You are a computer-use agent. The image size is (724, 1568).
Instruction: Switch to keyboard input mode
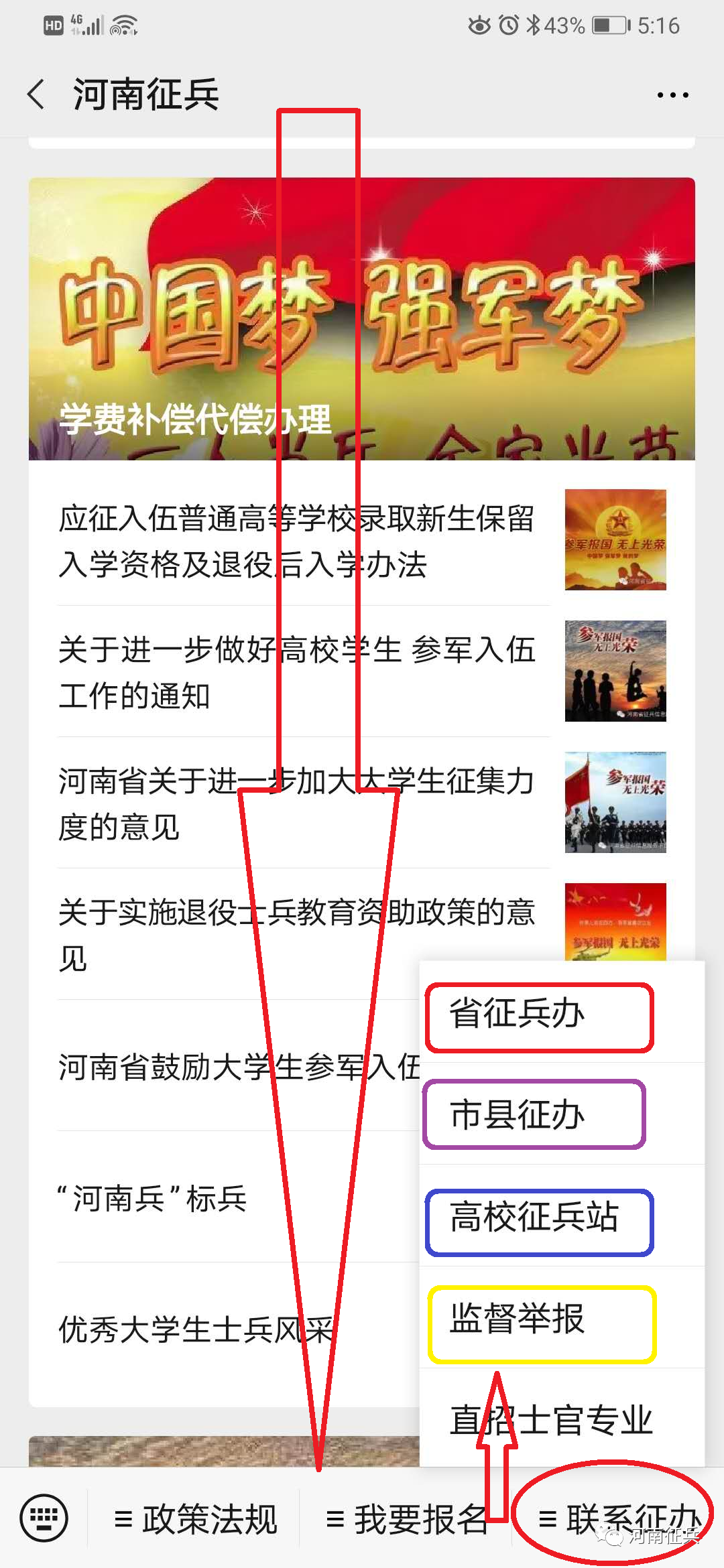(x=44, y=1518)
